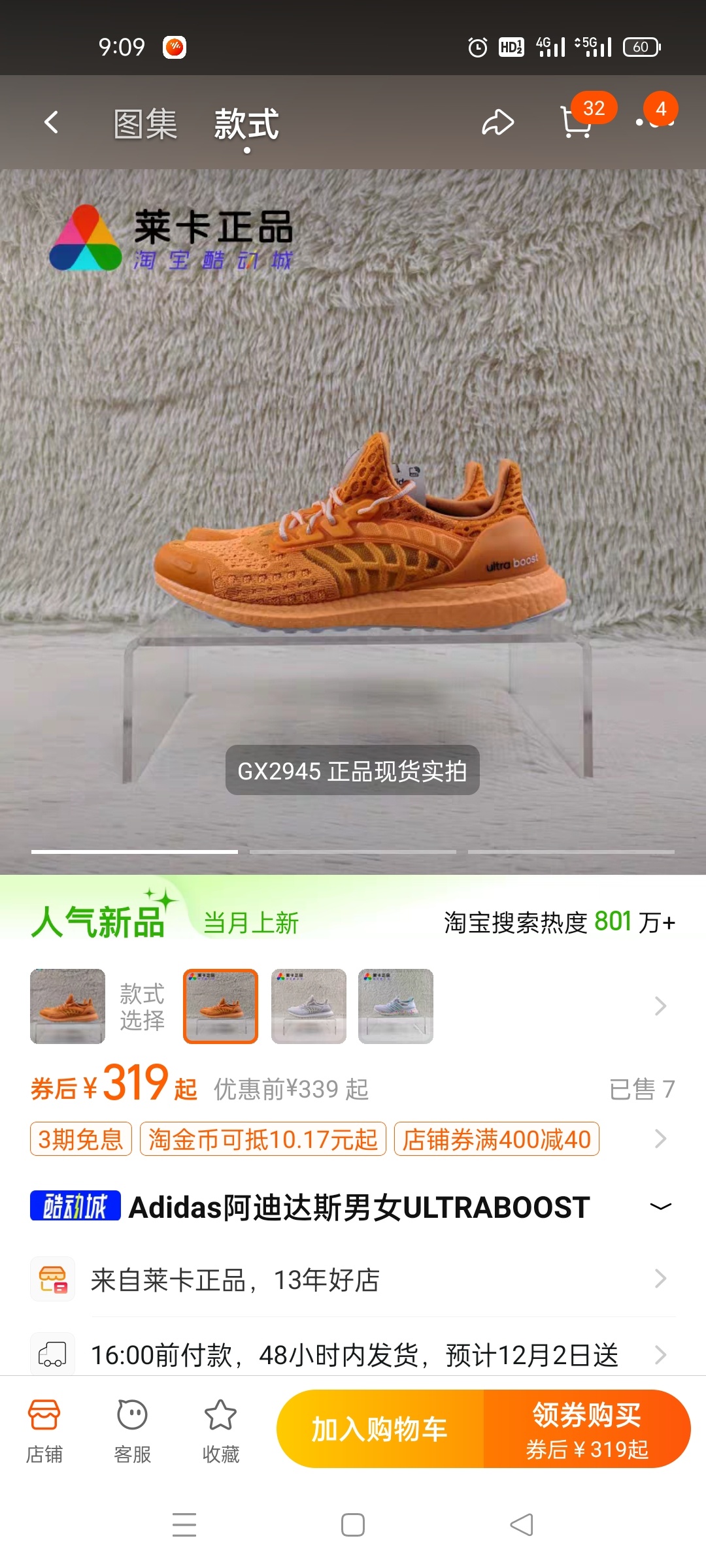View 店铺券满400减40 coupon details
The image size is (706, 1568).
pos(496,1139)
